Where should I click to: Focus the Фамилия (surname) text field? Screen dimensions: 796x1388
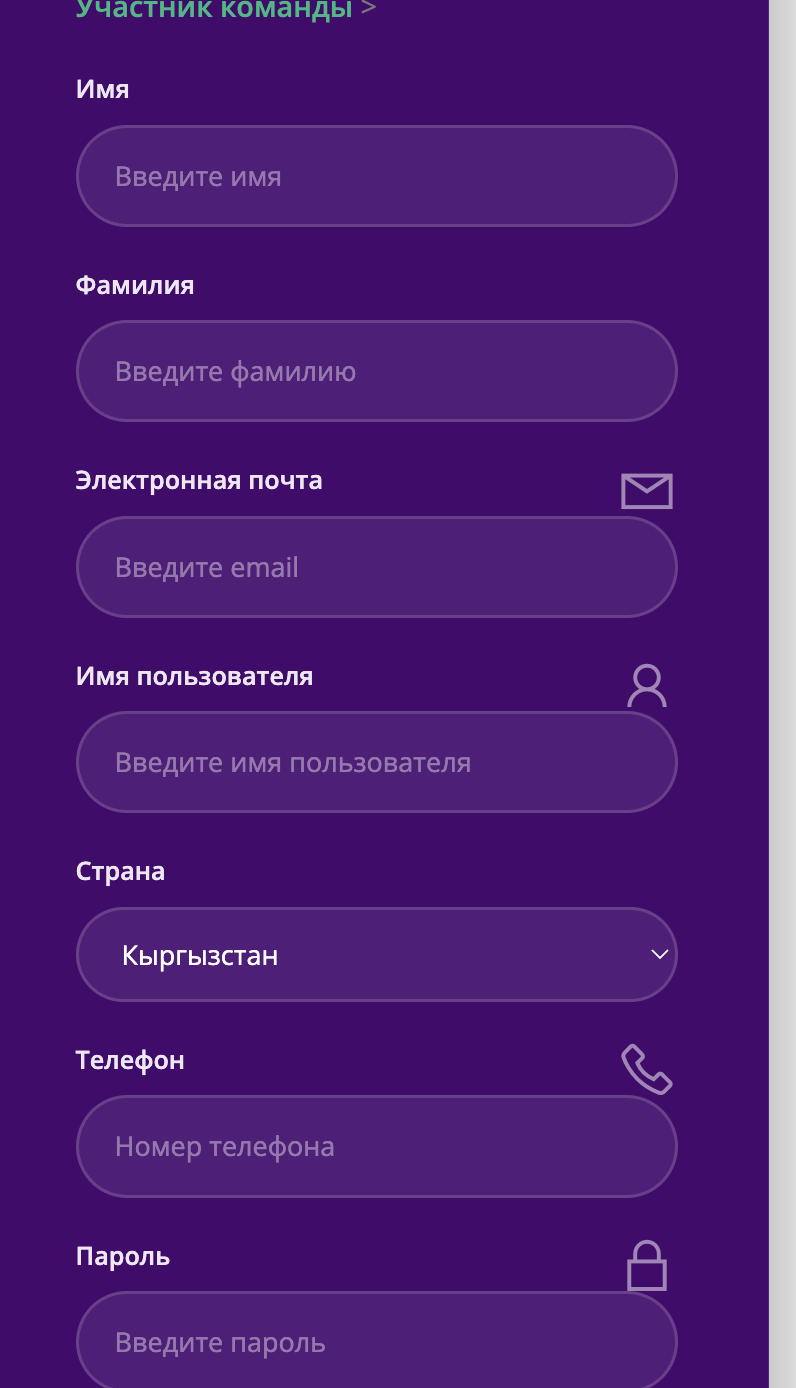pos(376,371)
